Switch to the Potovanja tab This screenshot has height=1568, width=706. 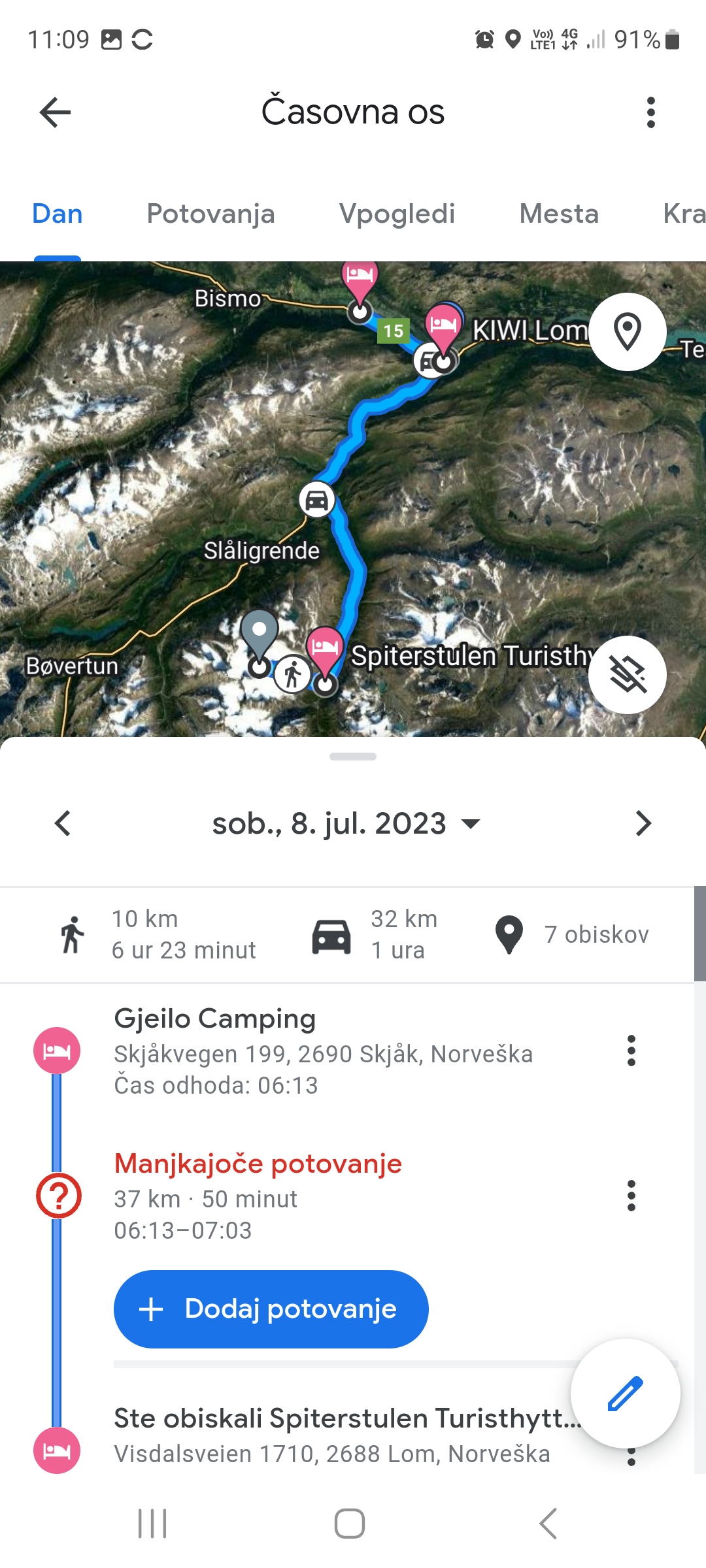point(210,214)
